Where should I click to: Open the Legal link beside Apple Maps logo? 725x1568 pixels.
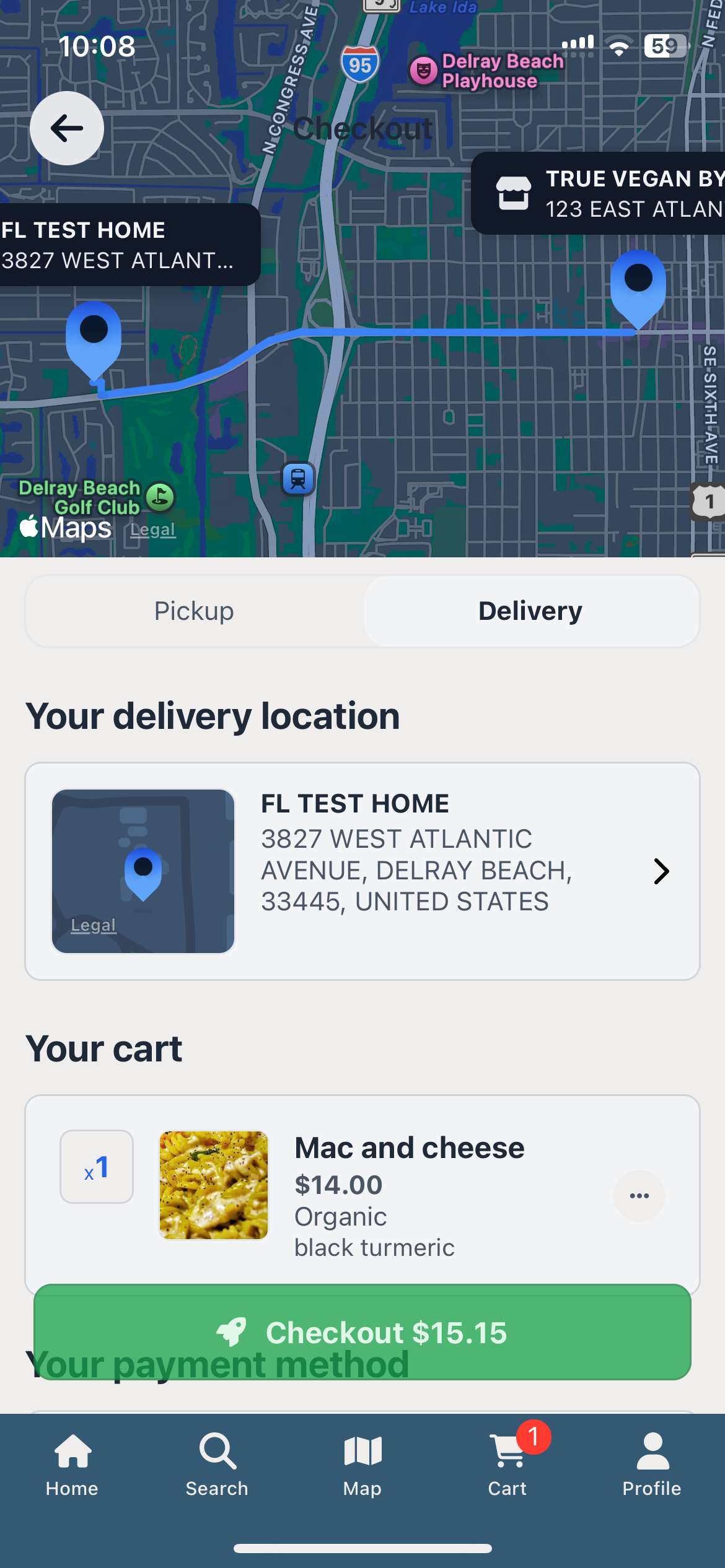[x=152, y=530]
